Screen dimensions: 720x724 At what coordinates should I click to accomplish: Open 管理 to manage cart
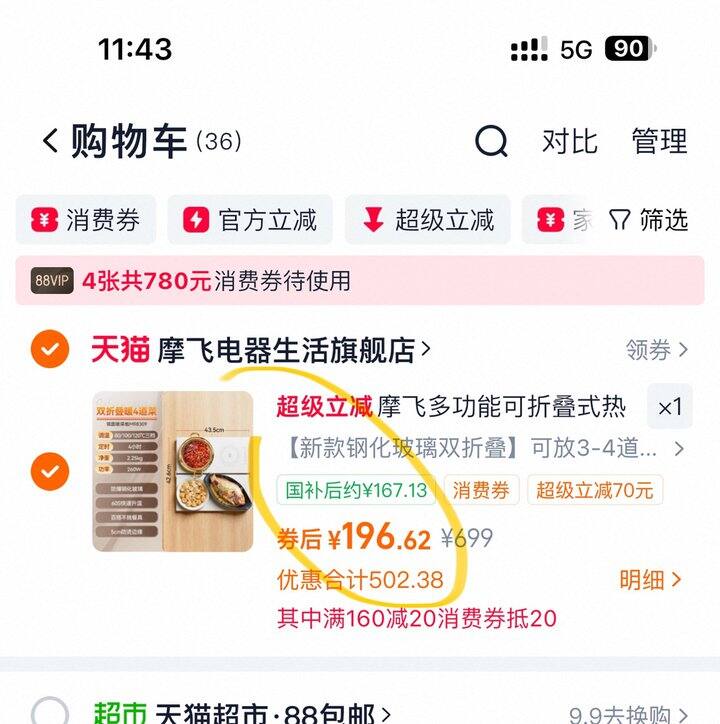coord(659,142)
